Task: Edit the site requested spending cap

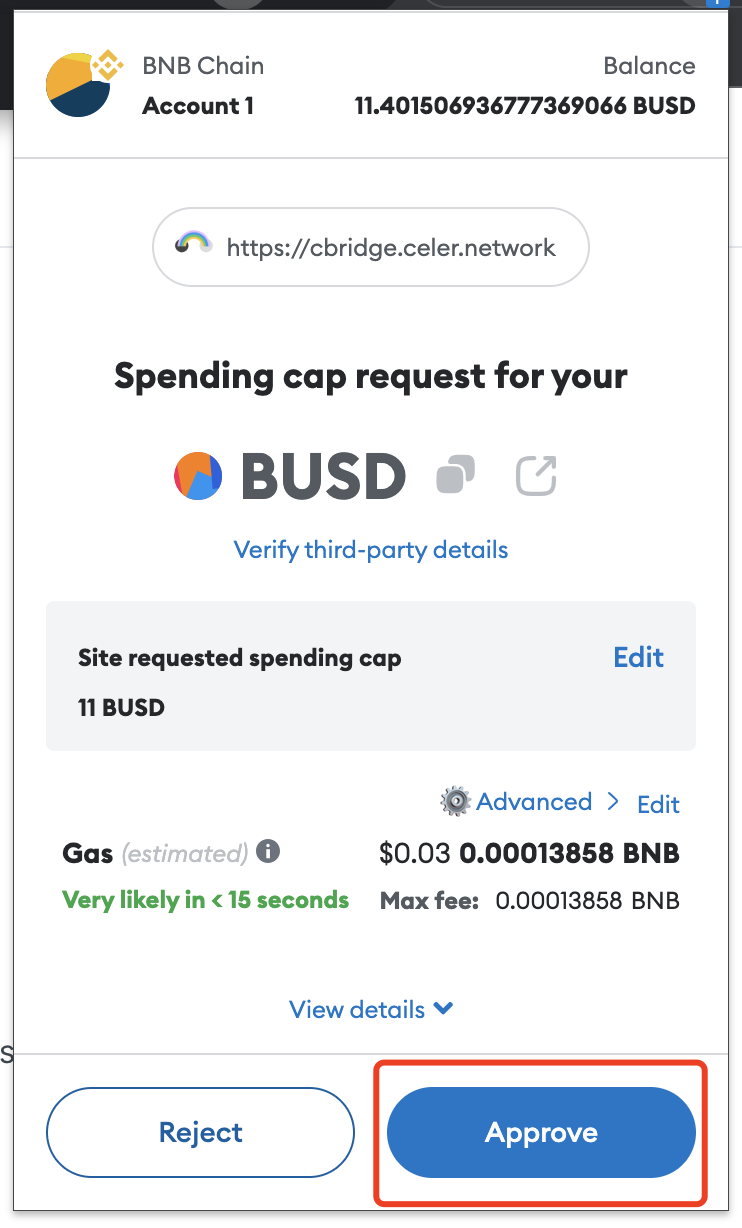Action: click(638, 657)
